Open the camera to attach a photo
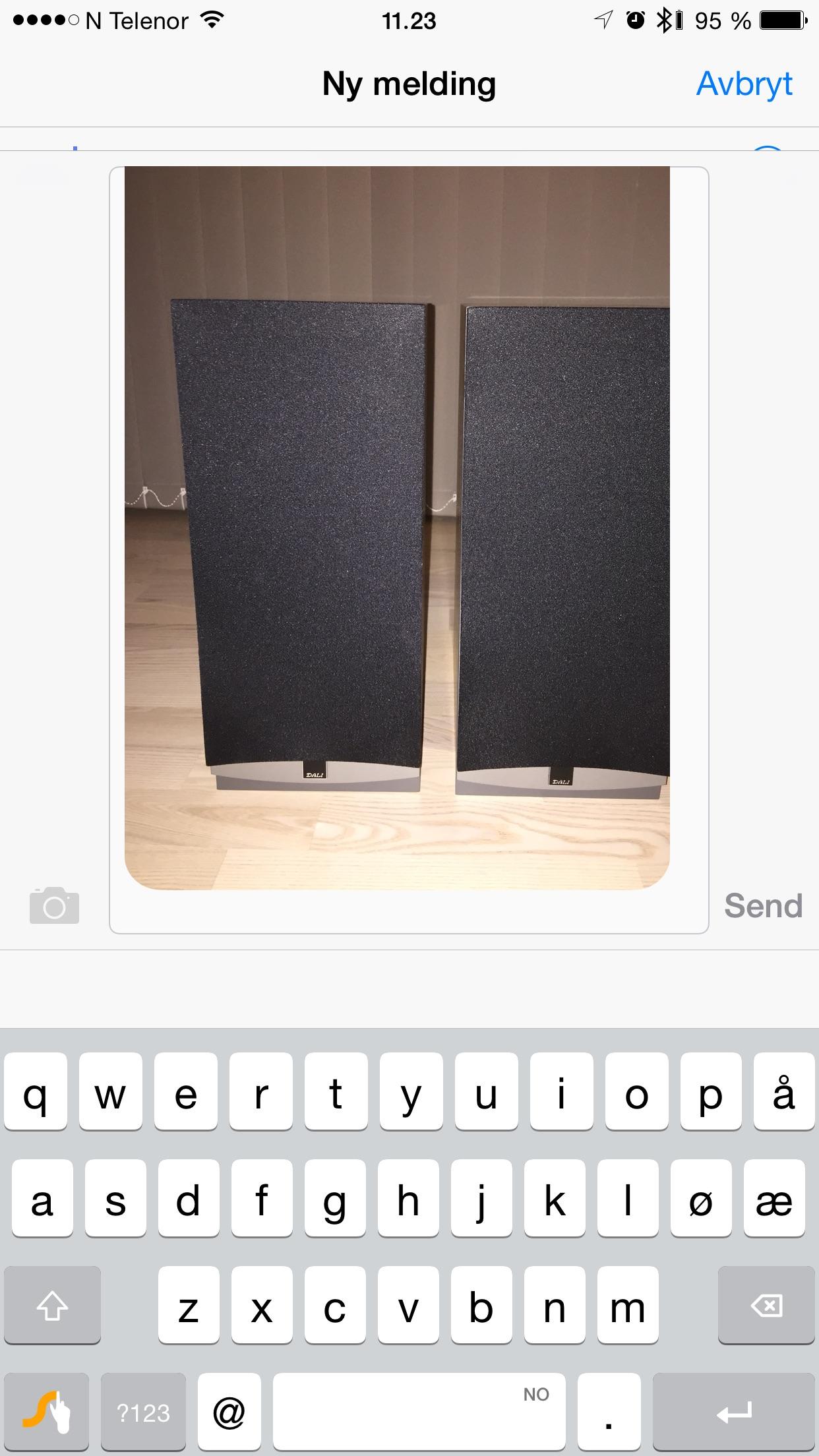The width and height of the screenshot is (819, 1456). pyautogui.click(x=54, y=905)
